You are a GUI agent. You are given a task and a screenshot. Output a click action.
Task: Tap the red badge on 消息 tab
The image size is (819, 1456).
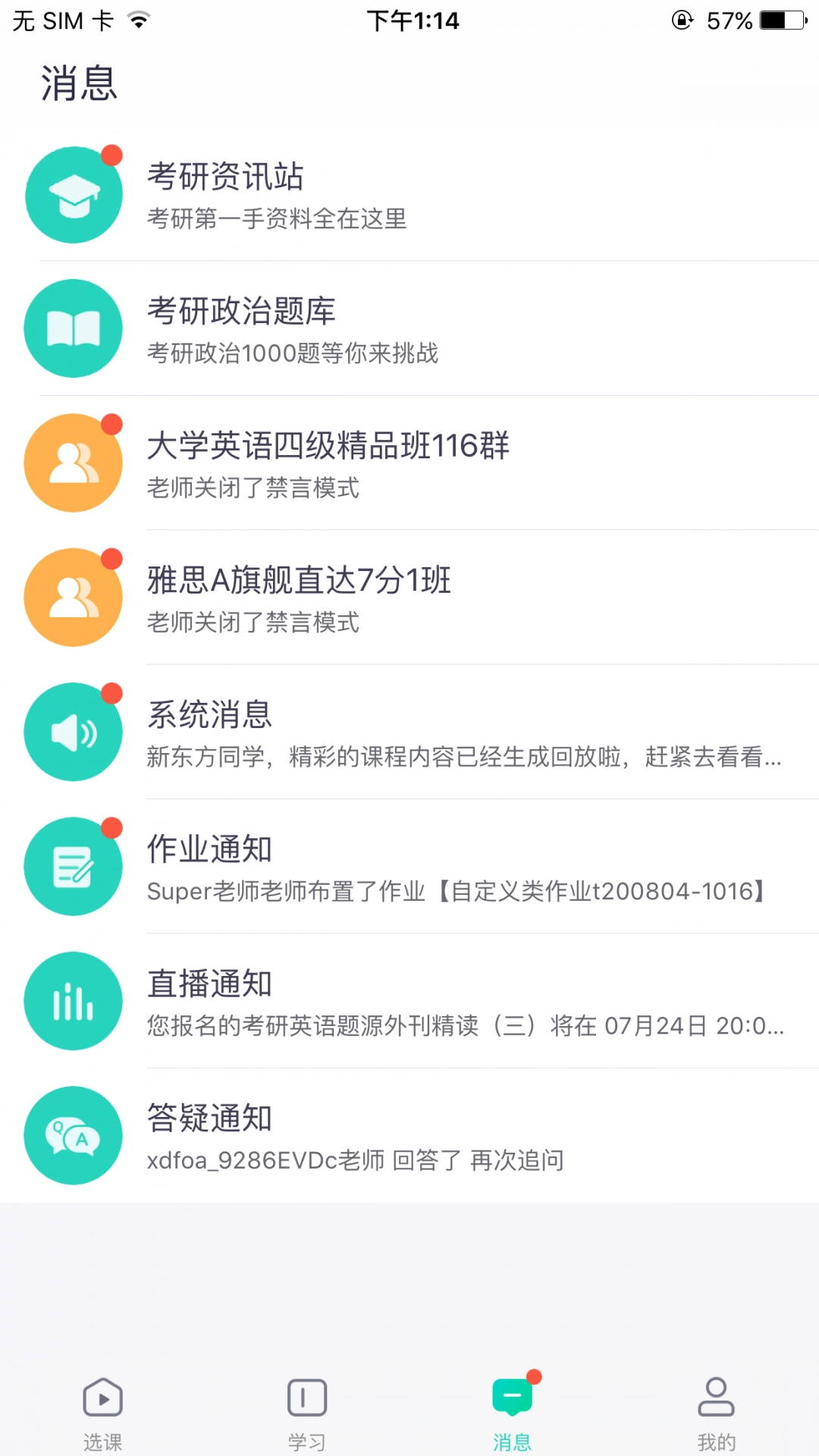533,1375
